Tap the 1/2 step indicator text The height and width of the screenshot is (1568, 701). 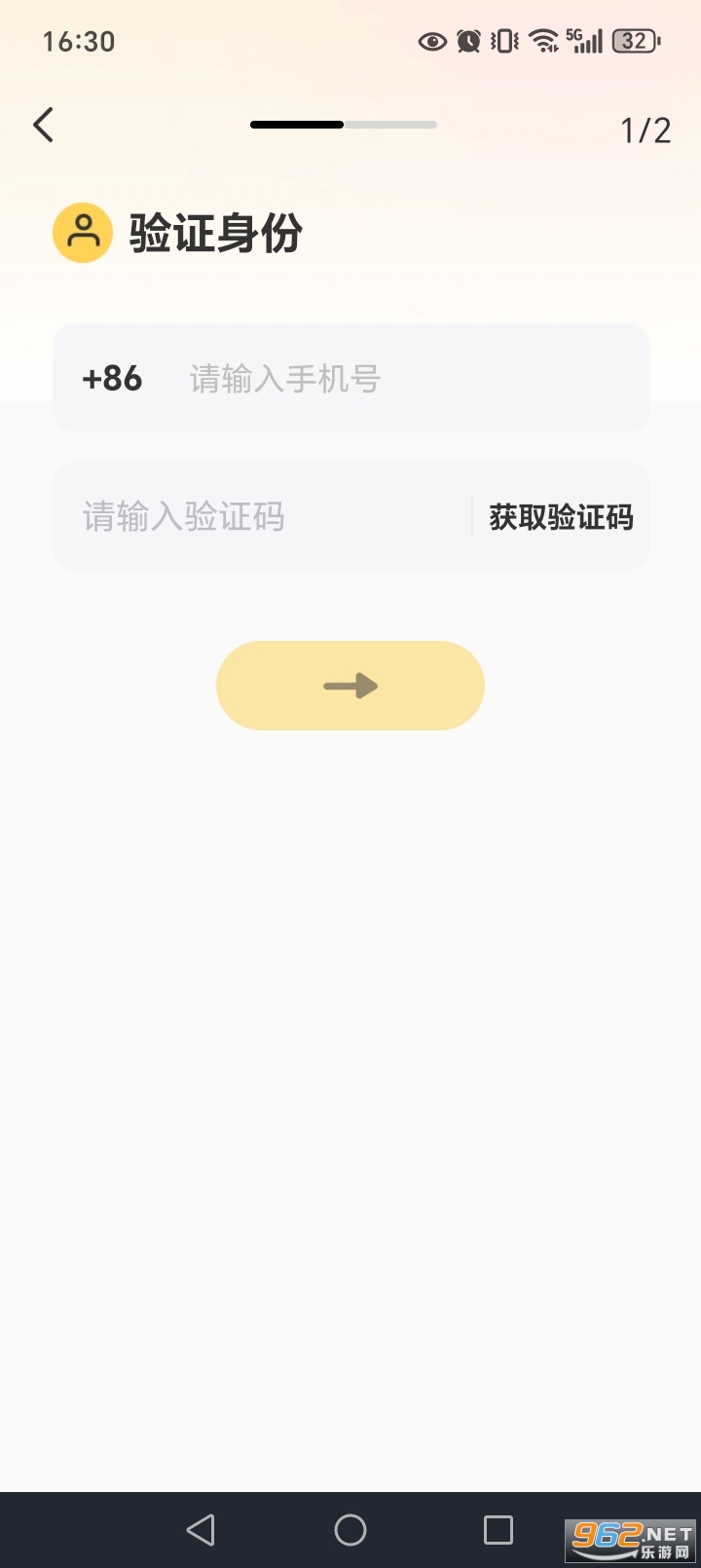coord(646,129)
